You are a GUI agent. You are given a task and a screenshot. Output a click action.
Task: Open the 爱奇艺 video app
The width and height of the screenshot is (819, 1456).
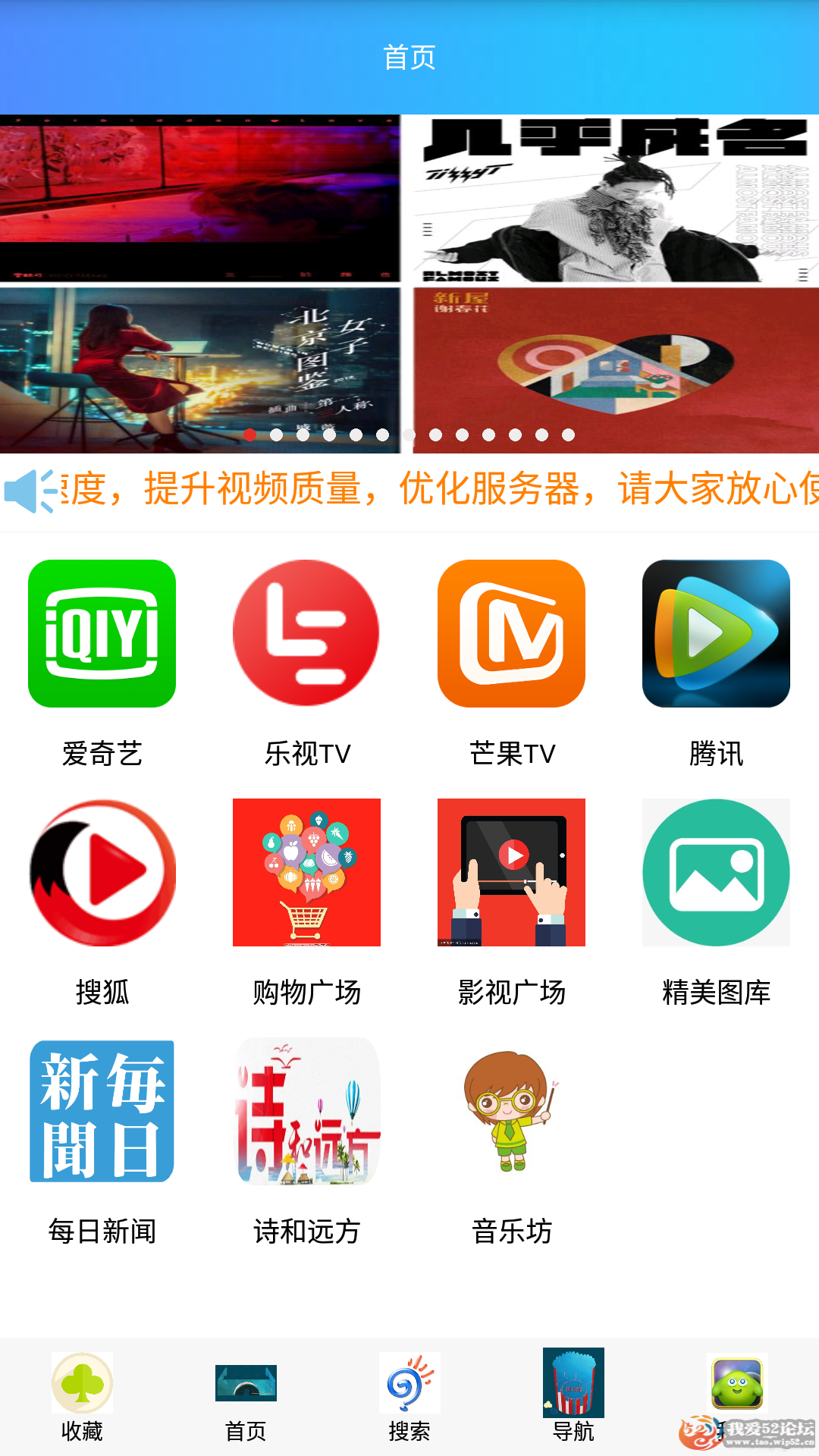tap(102, 634)
